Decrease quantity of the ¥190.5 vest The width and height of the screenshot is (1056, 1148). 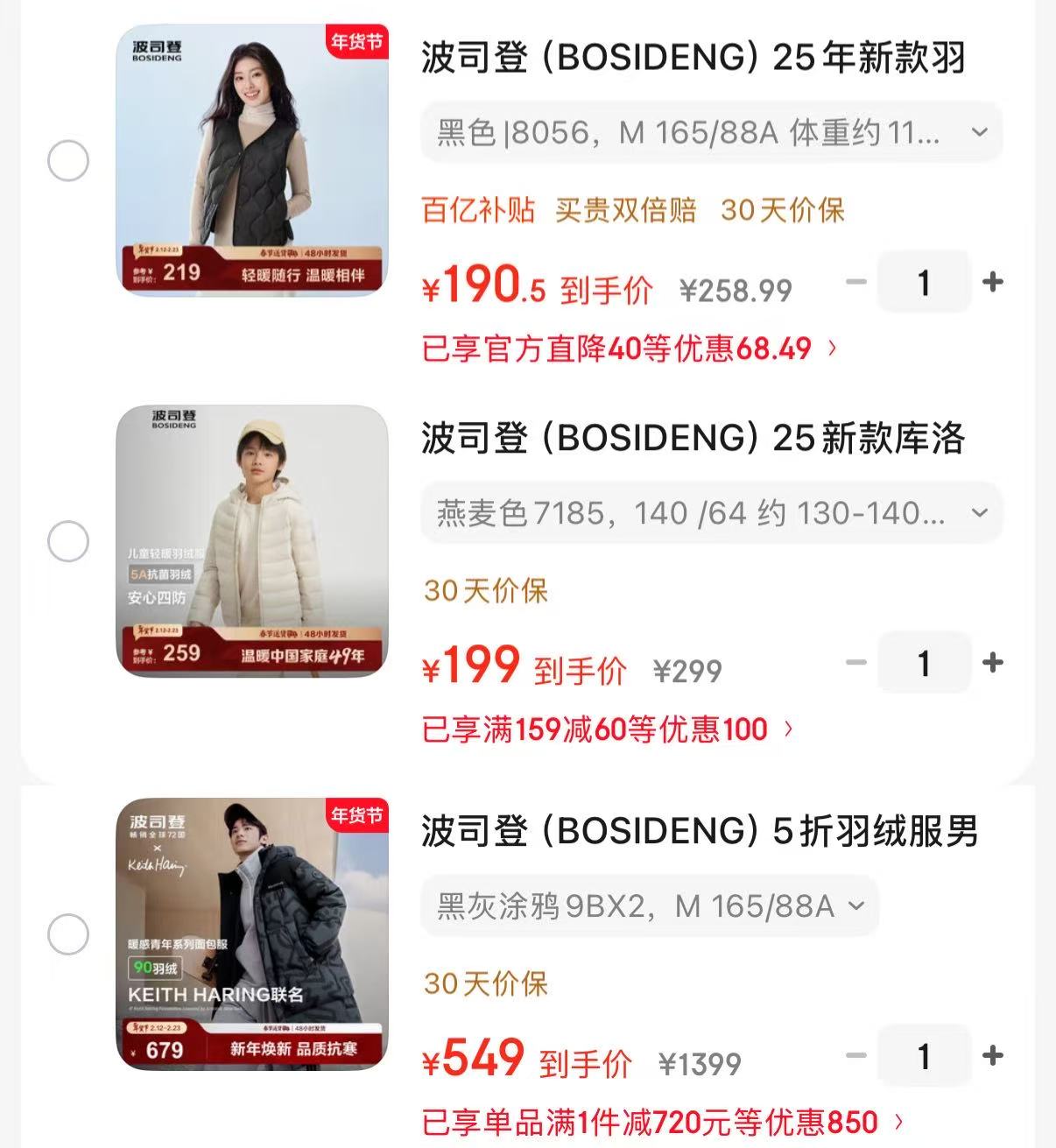coord(856,282)
